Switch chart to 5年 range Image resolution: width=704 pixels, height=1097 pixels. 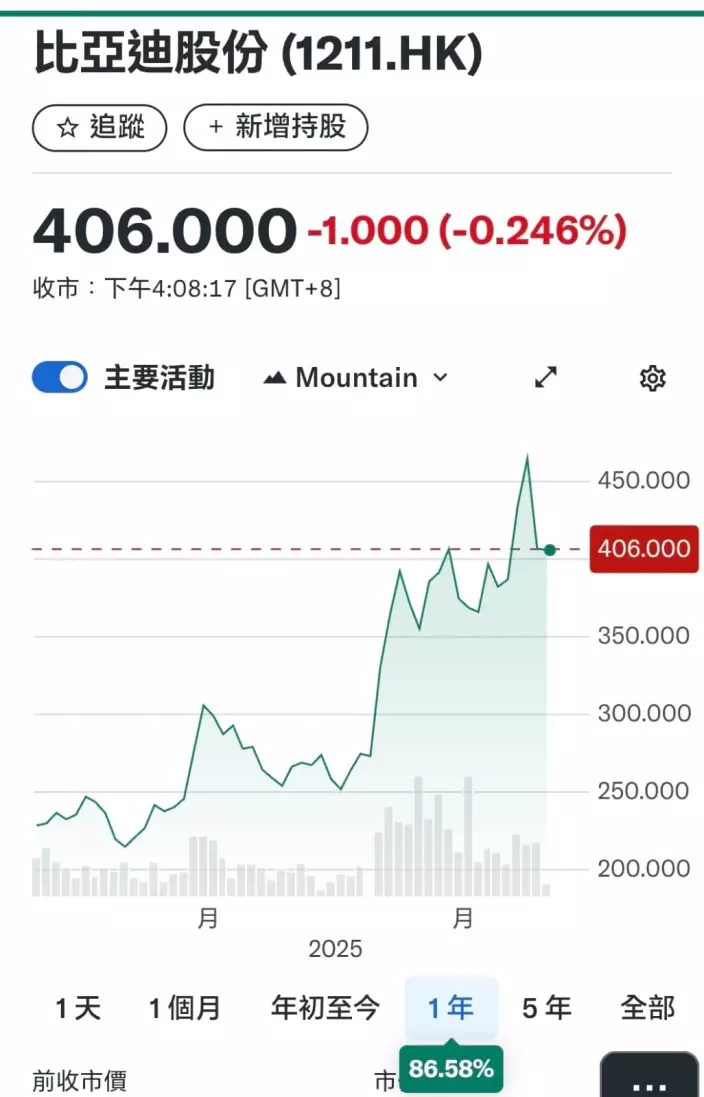point(547,1008)
